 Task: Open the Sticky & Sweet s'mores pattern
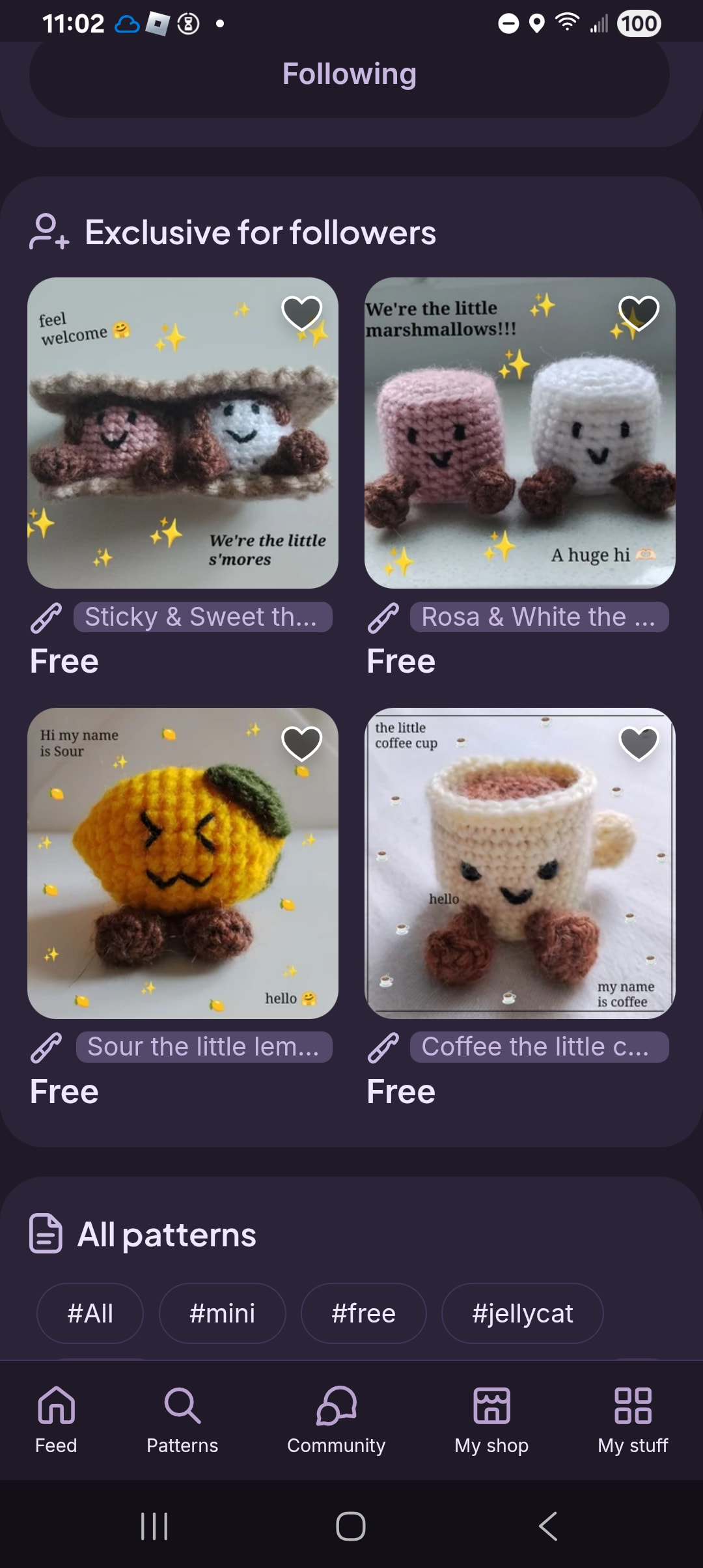pos(183,433)
